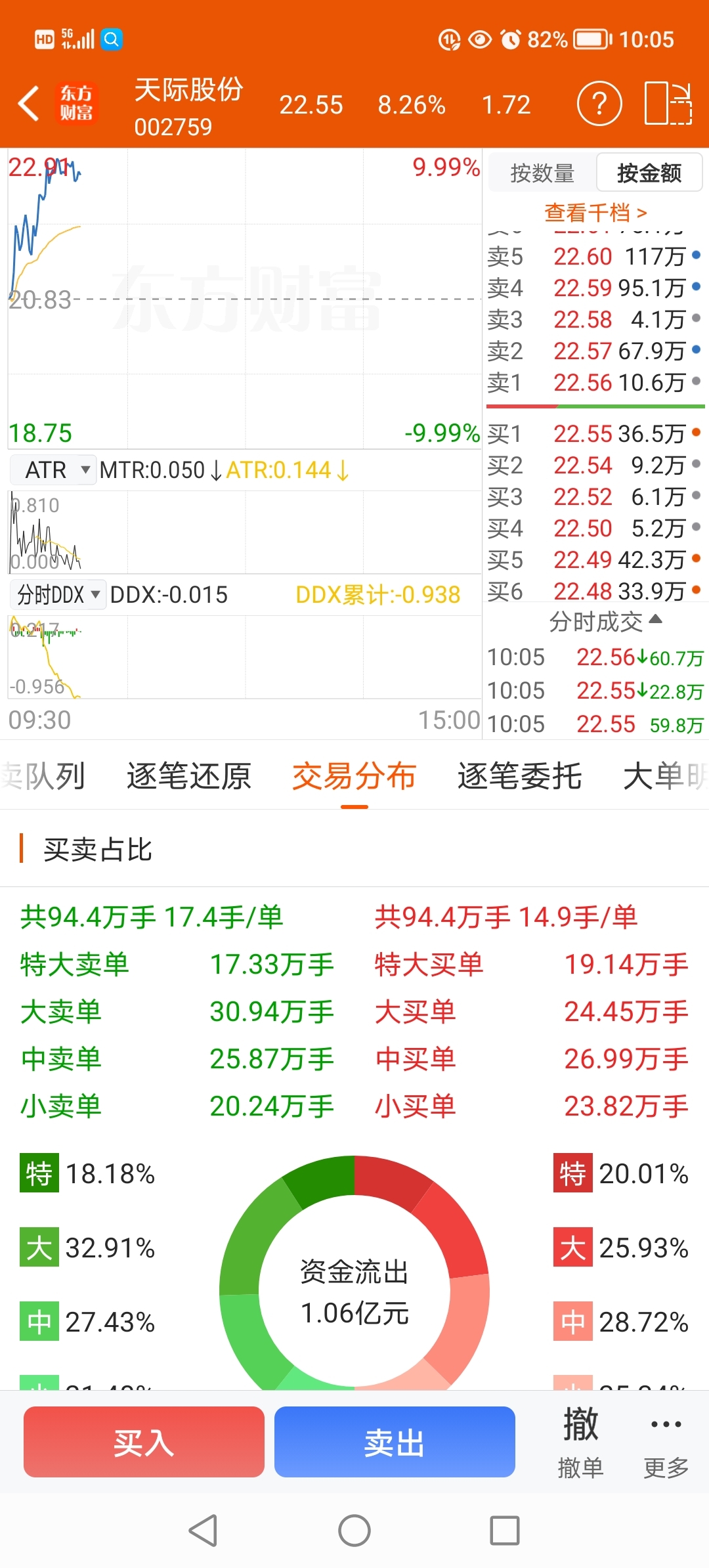Open the split-screen layout icon
The image size is (709, 1568).
(x=668, y=104)
